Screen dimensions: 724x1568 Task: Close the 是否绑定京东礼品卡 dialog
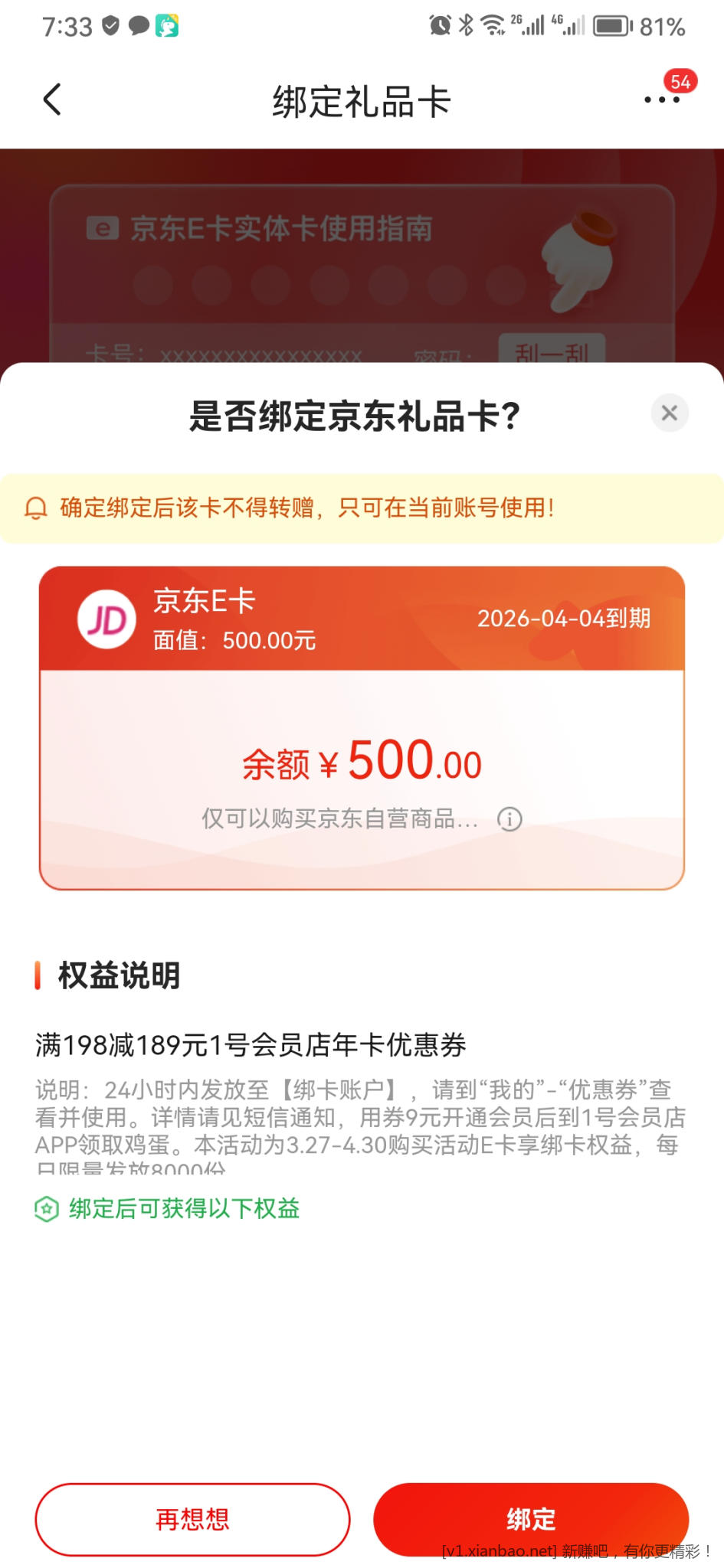669,413
